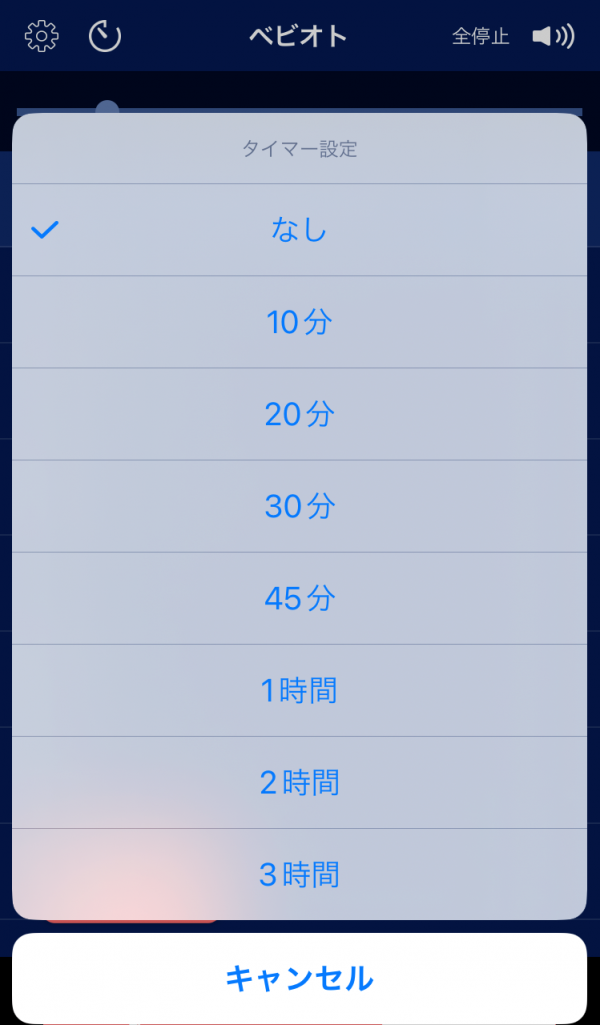Set the timer to 10分
This screenshot has height=1025, width=600.
coord(299,322)
